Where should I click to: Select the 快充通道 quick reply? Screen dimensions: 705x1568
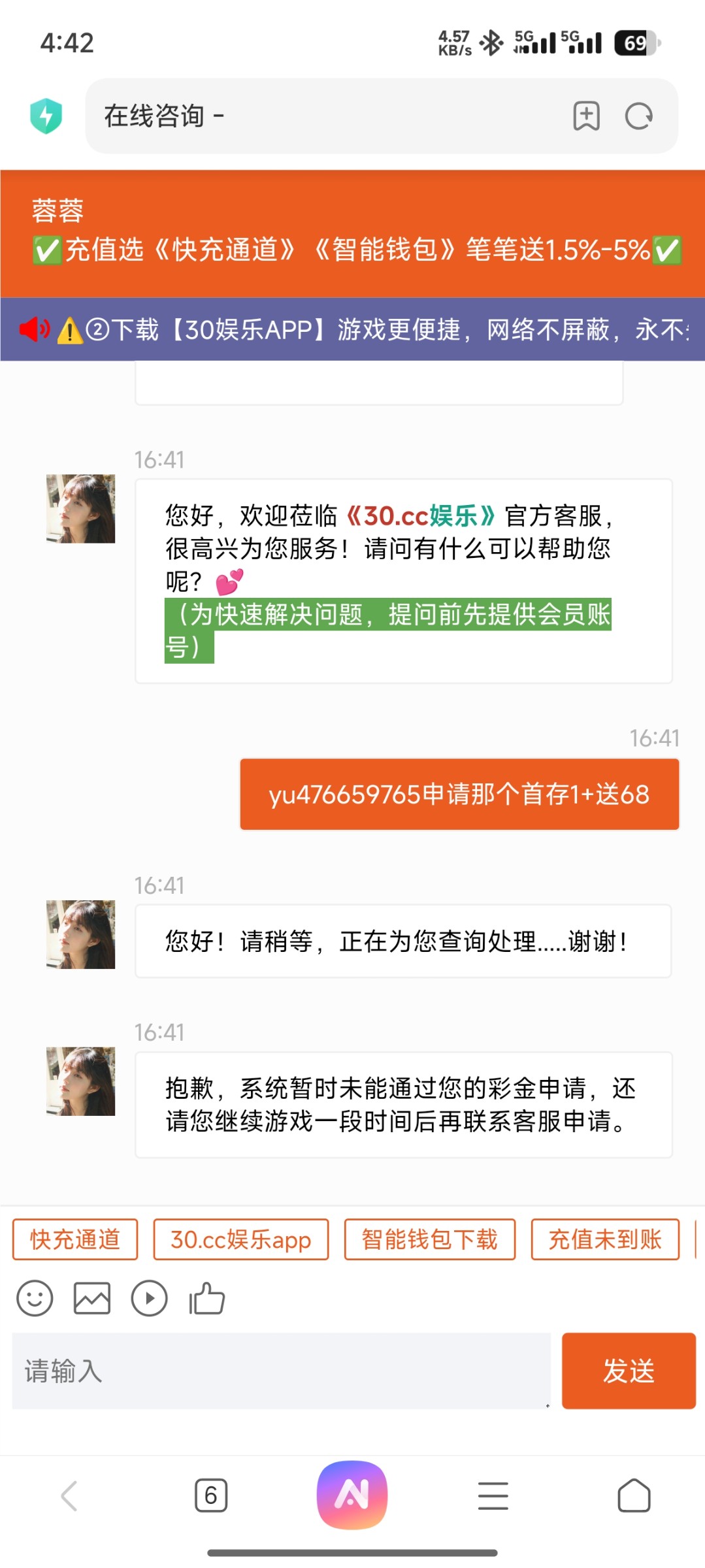(74, 1239)
